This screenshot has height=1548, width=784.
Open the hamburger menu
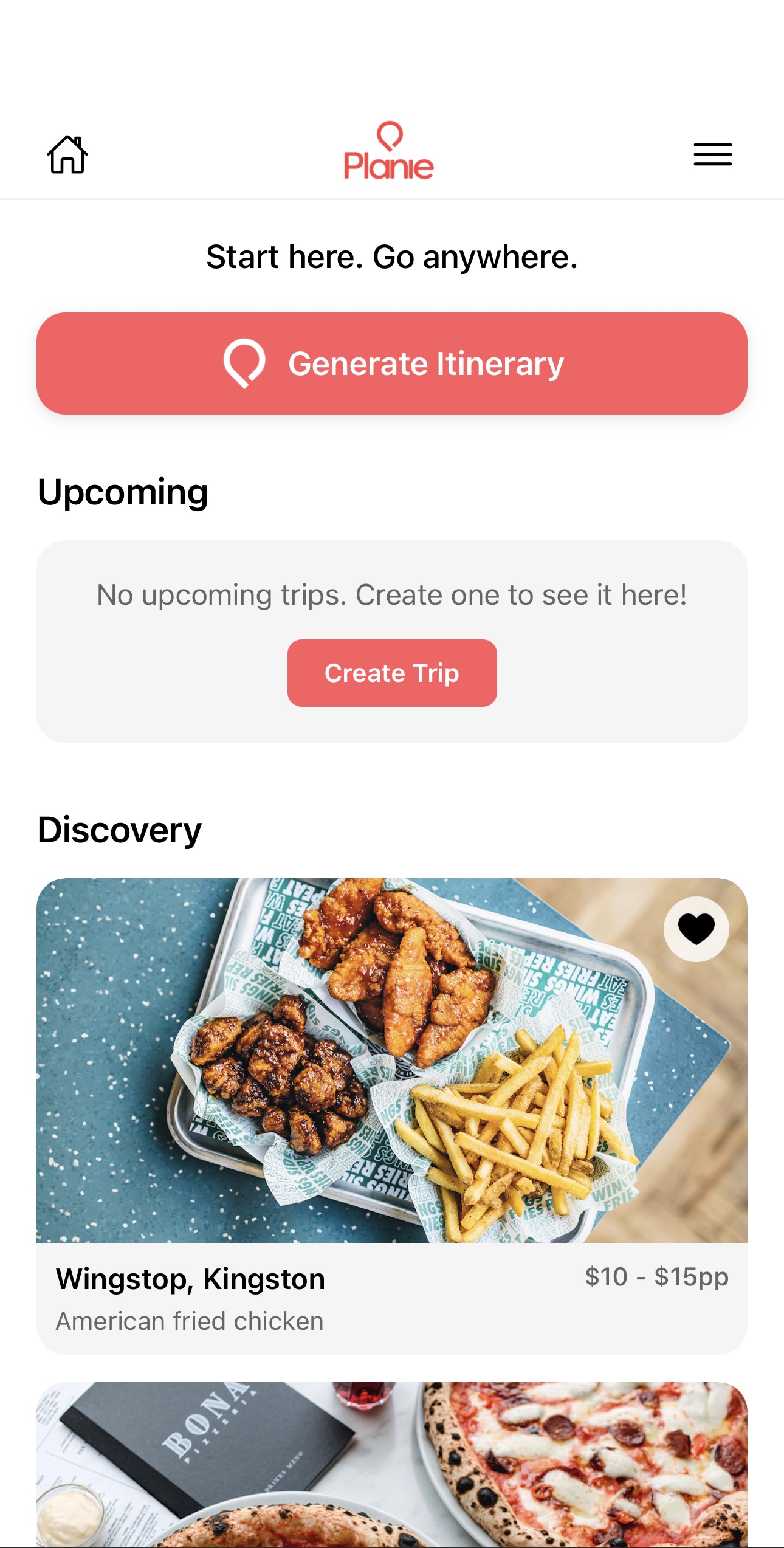pyautogui.click(x=712, y=154)
